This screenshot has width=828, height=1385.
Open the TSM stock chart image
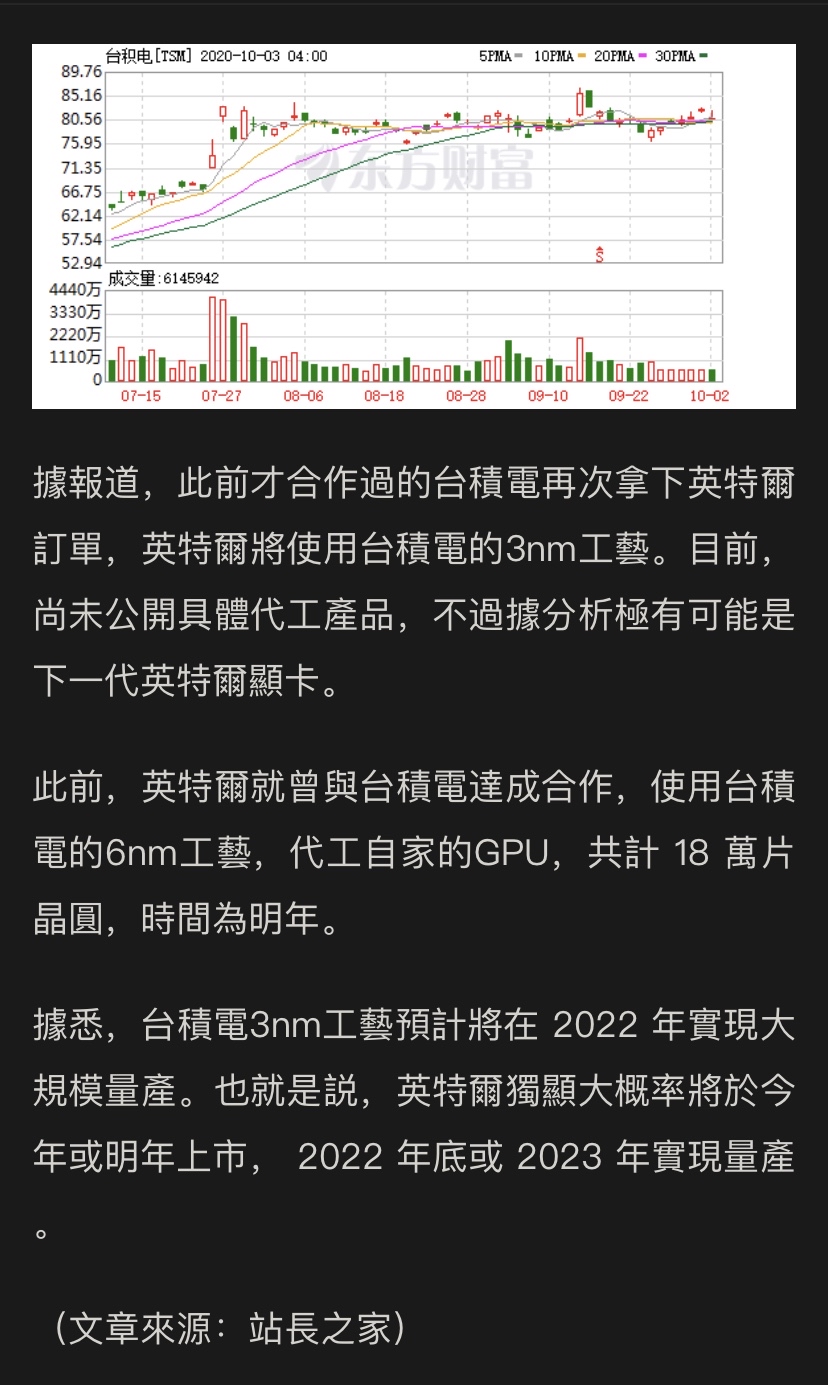(x=413, y=226)
